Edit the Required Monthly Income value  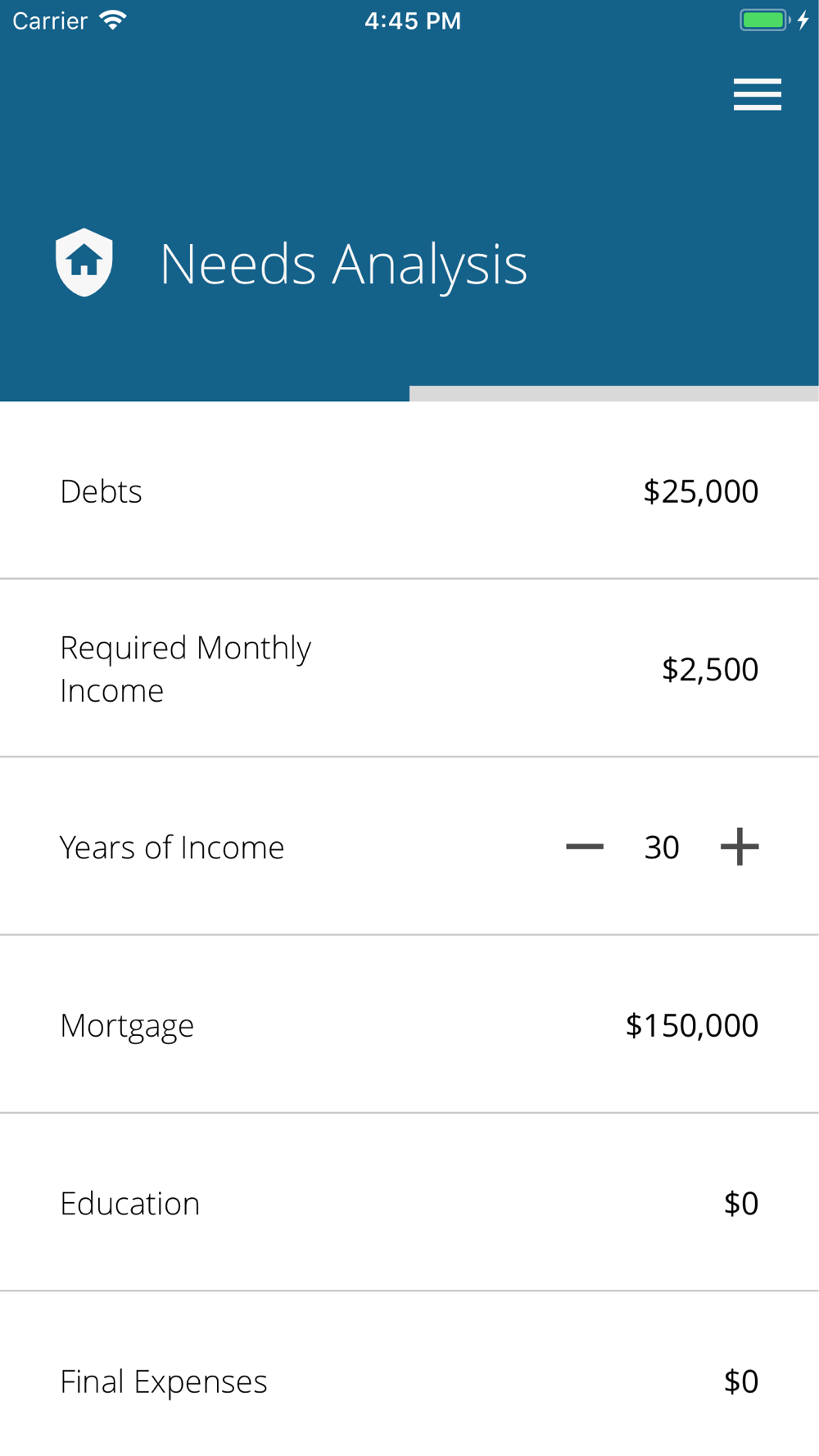point(710,670)
